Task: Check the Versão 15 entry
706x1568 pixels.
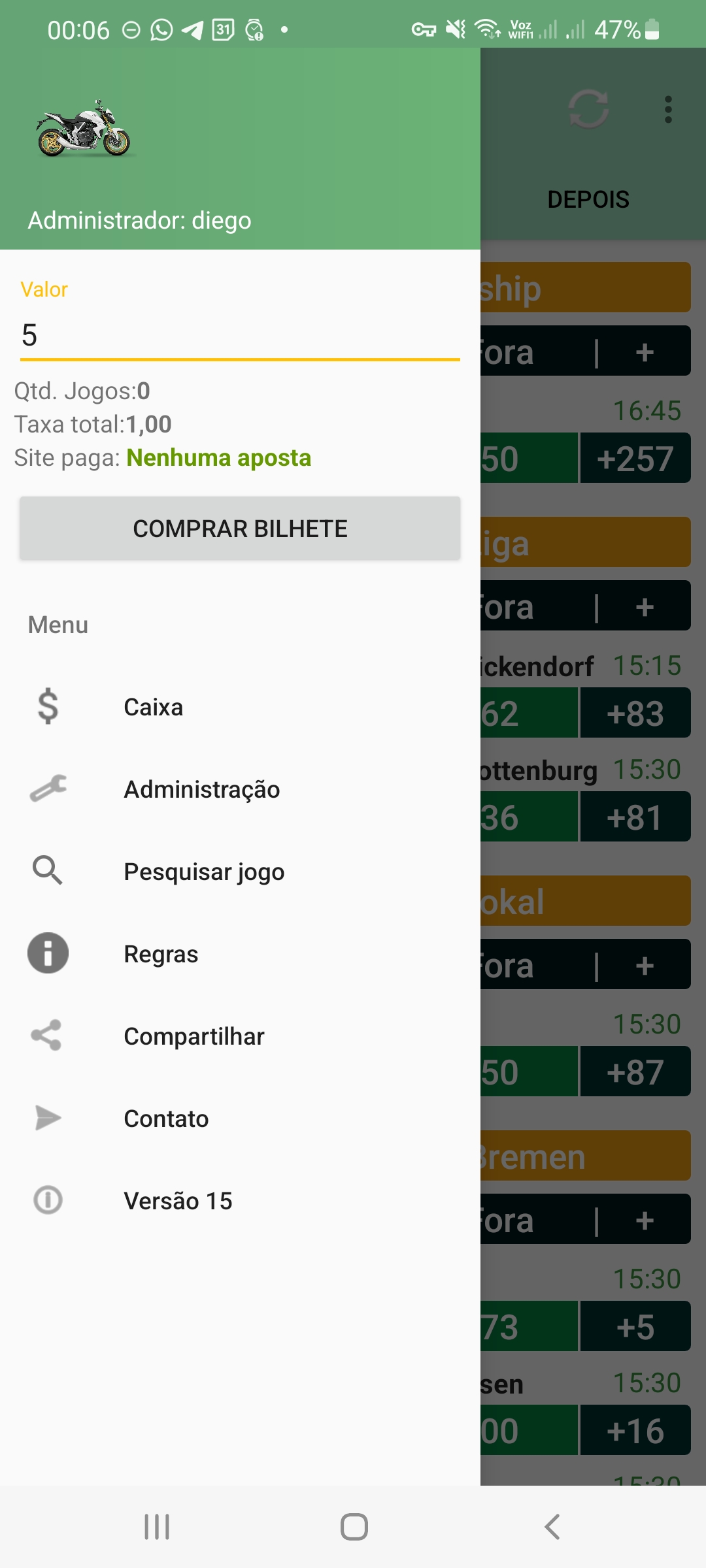Action: pos(178,1201)
